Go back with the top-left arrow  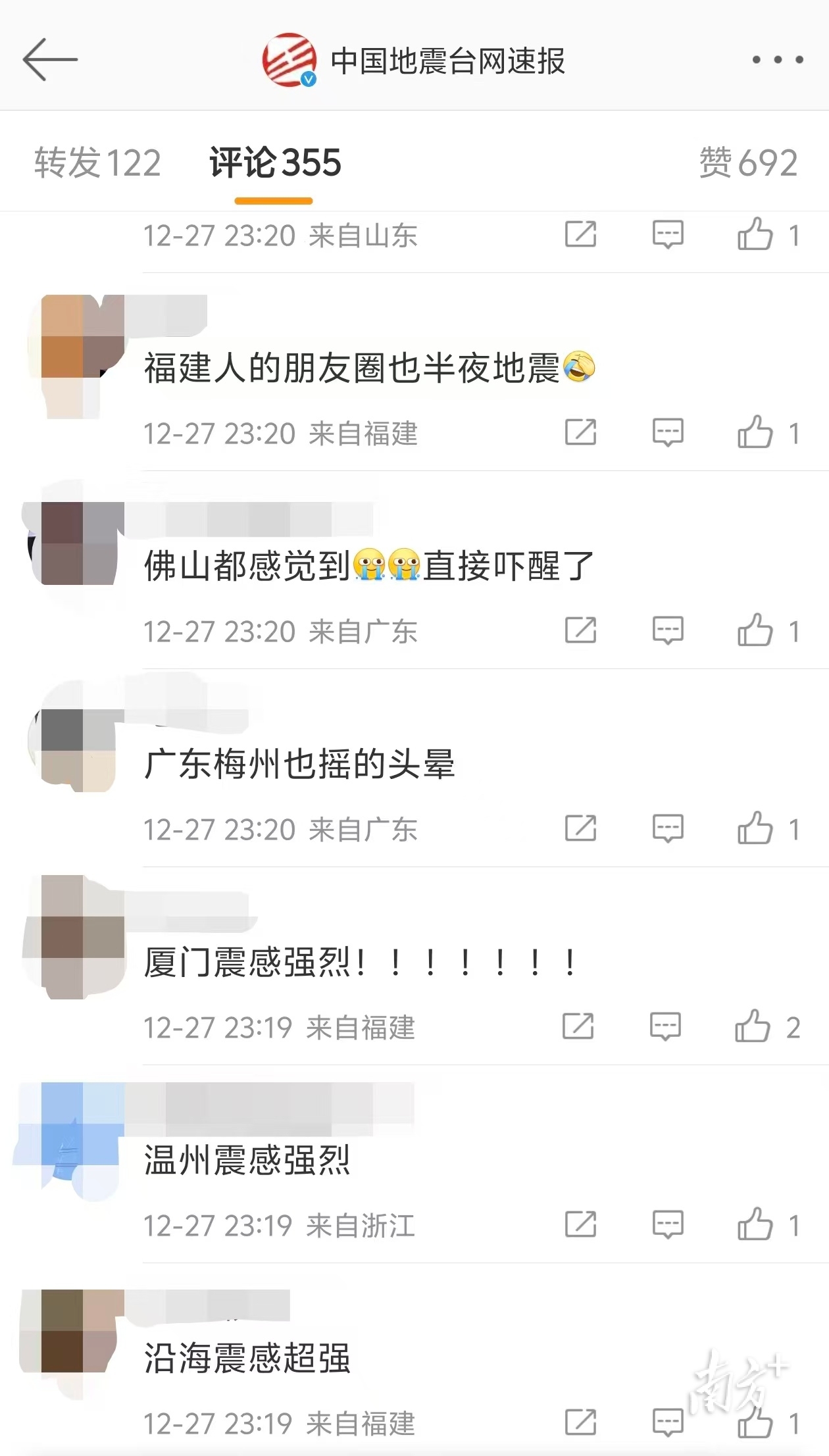click(x=50, y=59)
